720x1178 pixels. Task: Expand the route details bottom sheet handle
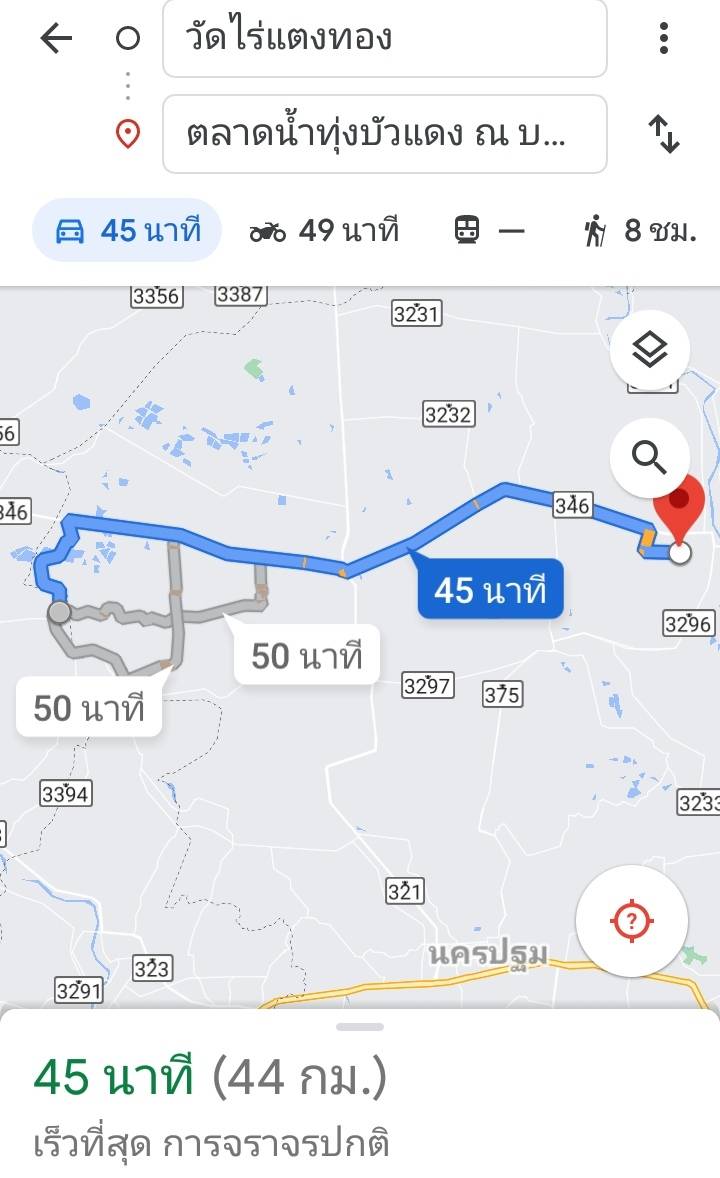point(360,1027)
